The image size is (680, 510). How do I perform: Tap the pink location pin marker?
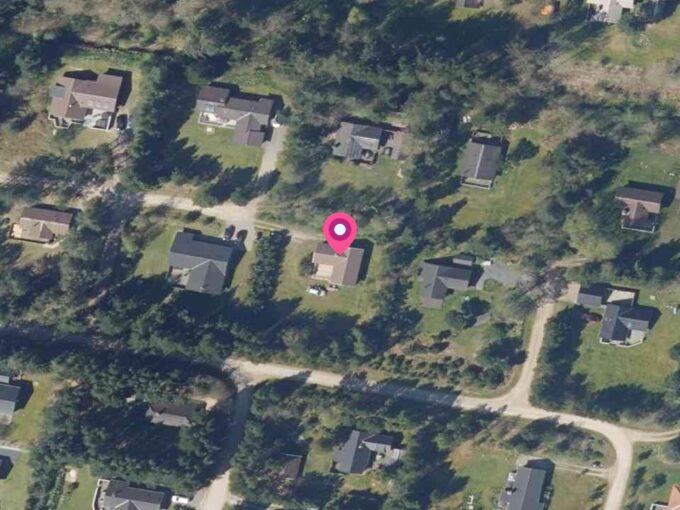click(x=340, y=232)
